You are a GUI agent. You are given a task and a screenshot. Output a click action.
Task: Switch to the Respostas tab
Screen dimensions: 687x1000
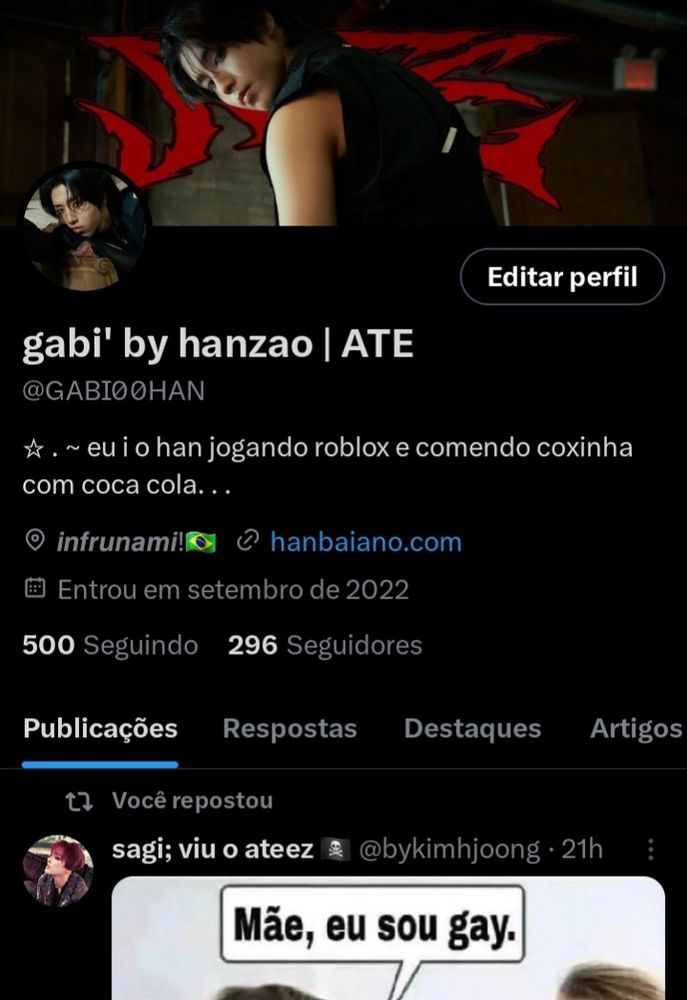pos(289,729)
